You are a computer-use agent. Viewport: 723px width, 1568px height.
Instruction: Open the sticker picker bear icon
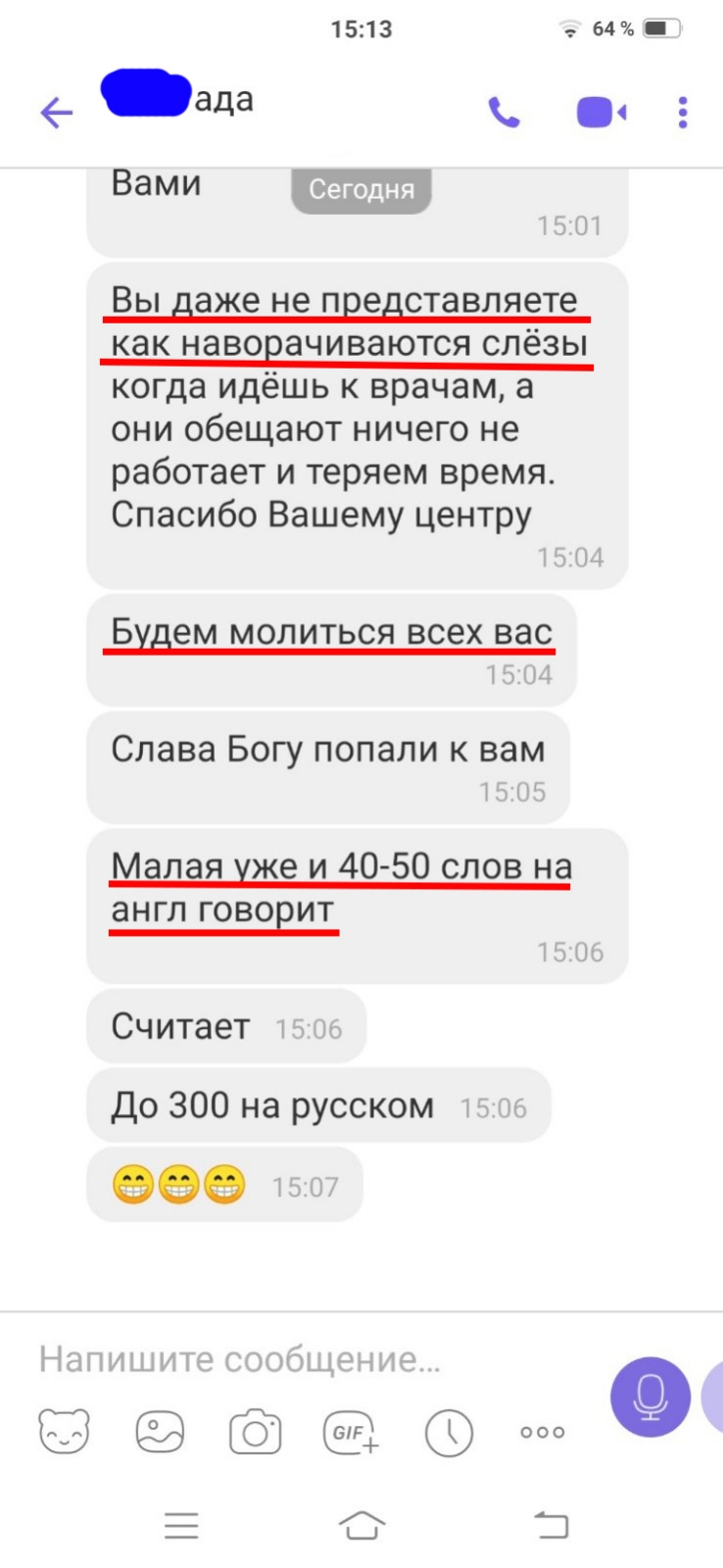(x=64, y=1432)
